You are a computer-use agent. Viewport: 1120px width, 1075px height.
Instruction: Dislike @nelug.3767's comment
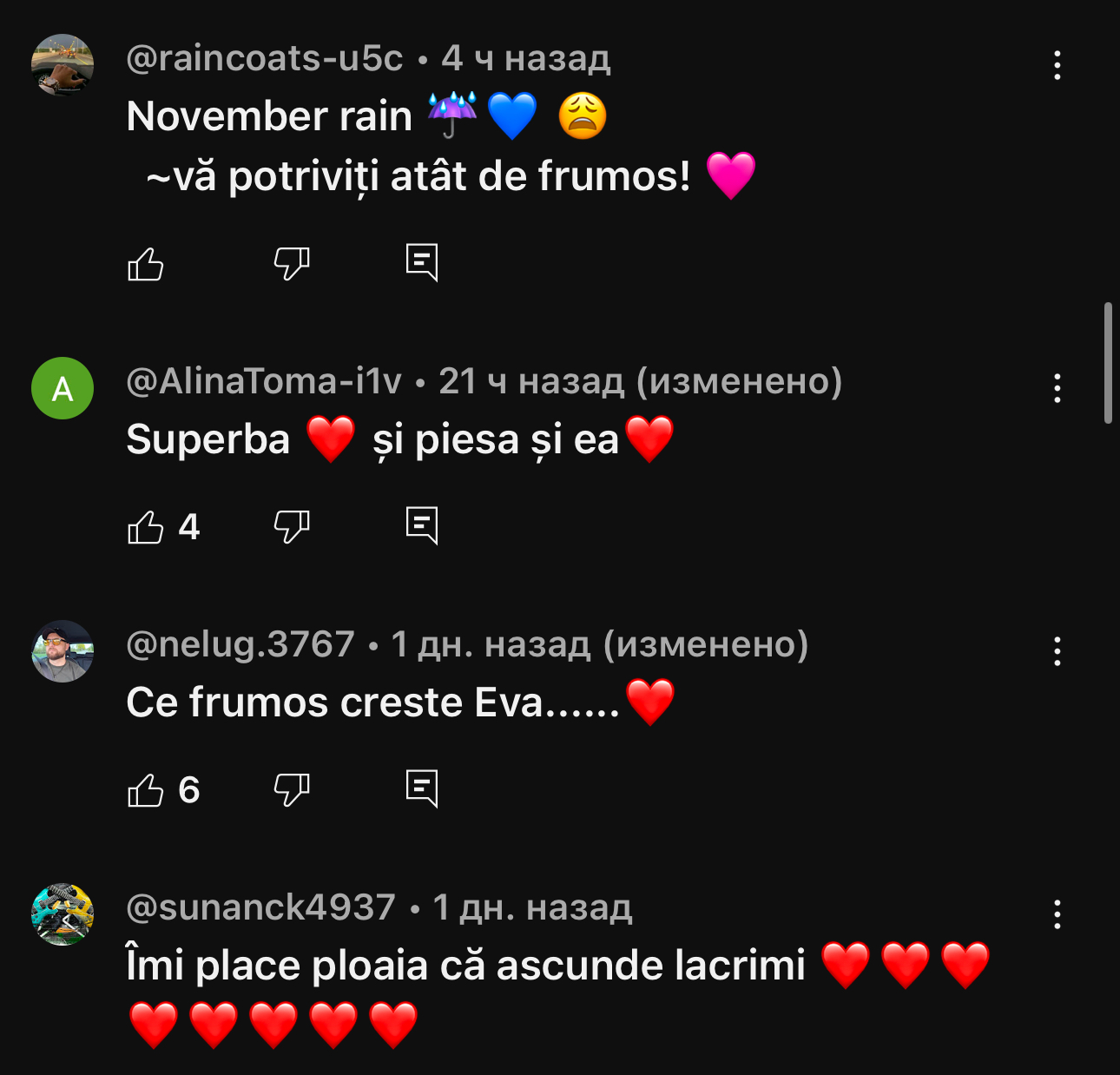292,789
